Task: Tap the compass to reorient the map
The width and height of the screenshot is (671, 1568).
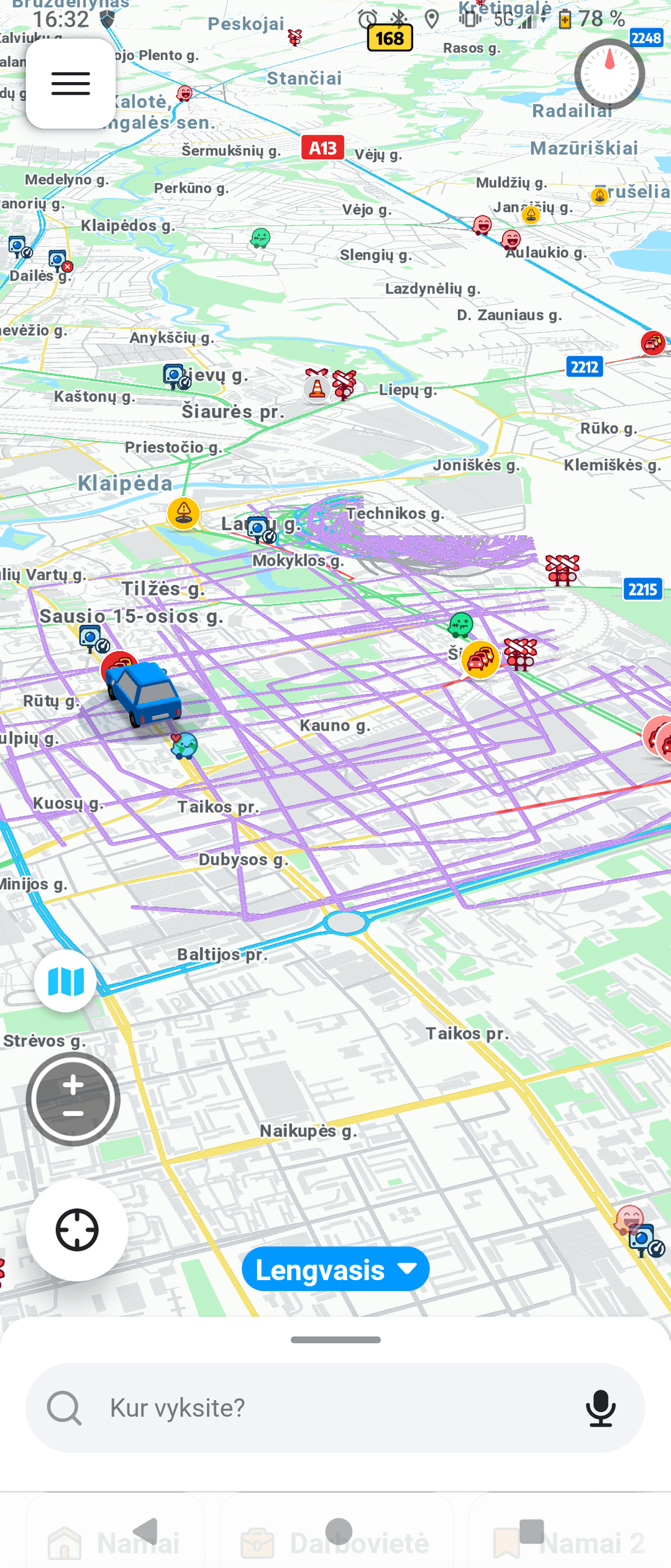Action: coord(609,73)
